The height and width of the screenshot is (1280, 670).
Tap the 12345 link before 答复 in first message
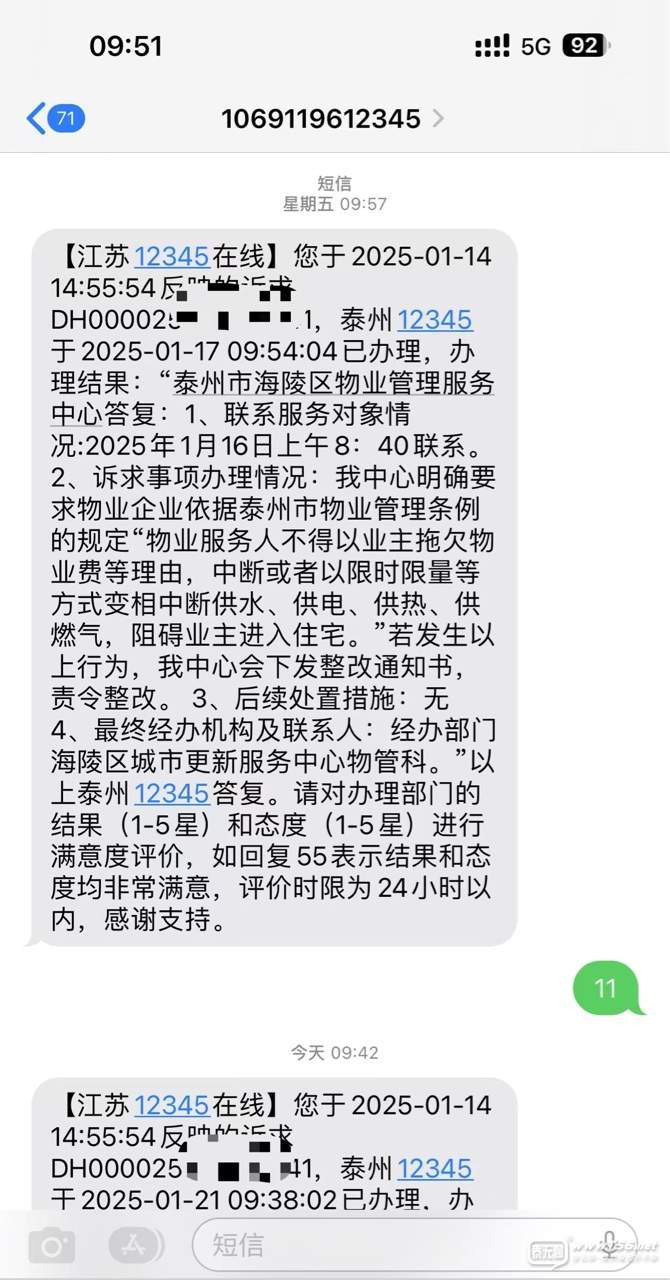coord(171,793)
